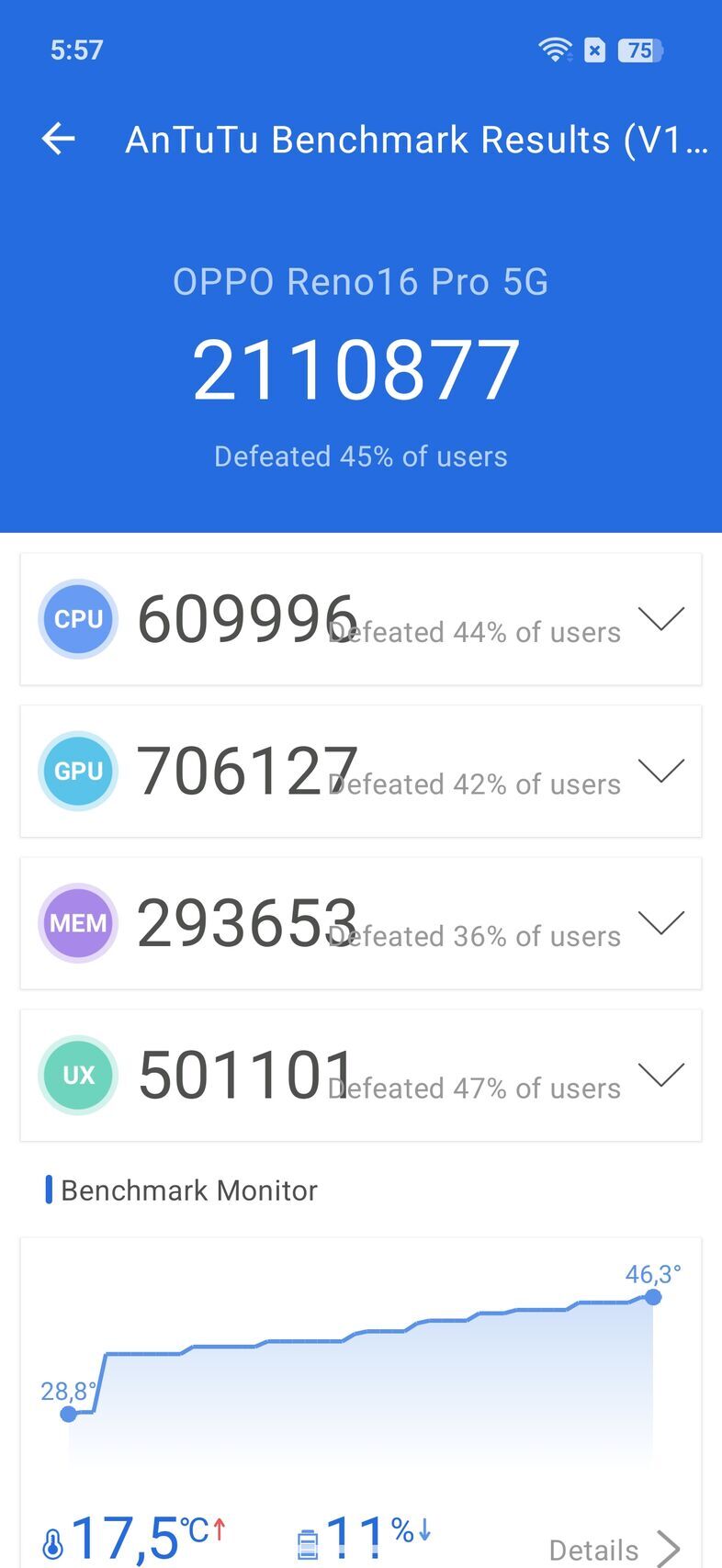
Task: Go back using the top-left arrow
Action: pos(58,140)
